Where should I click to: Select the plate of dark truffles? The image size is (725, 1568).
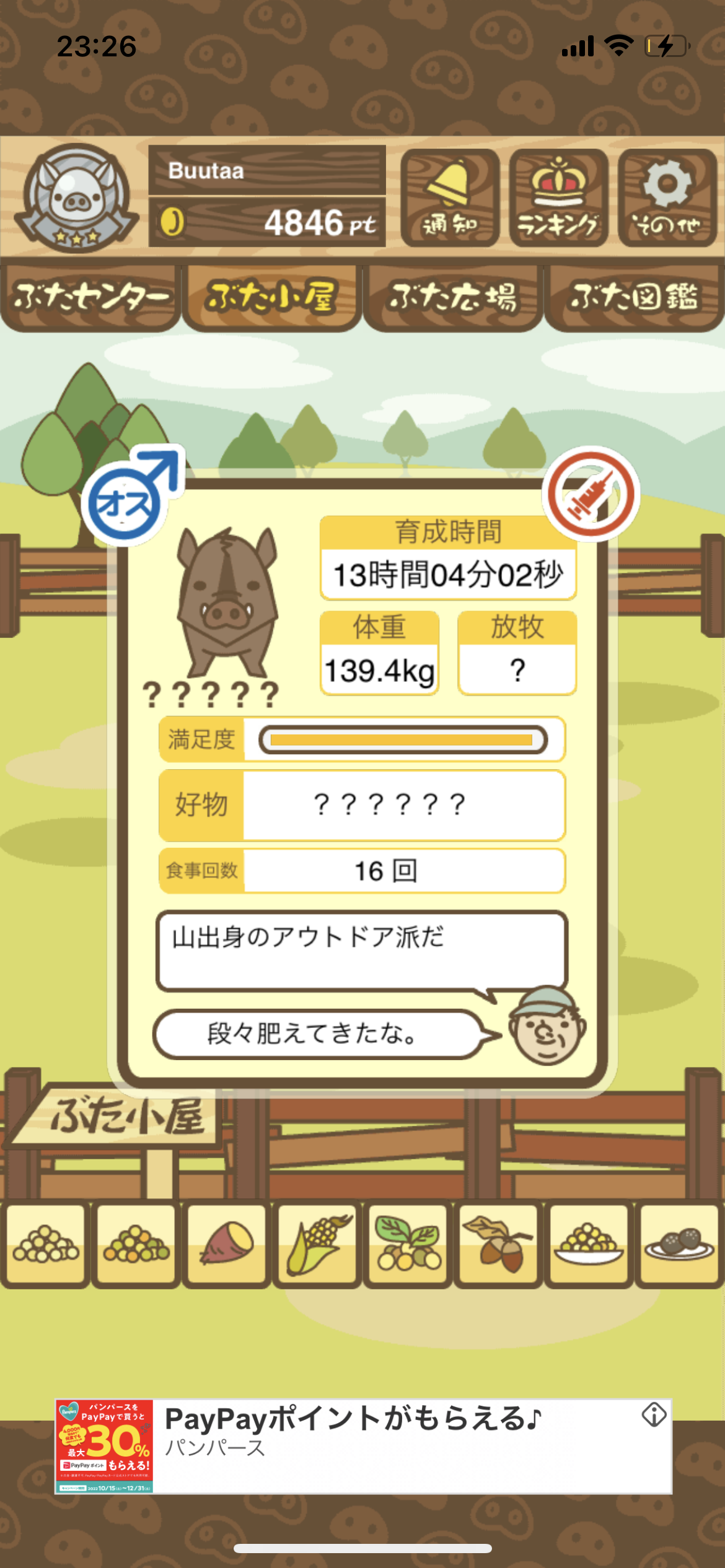pos(679,1244)
